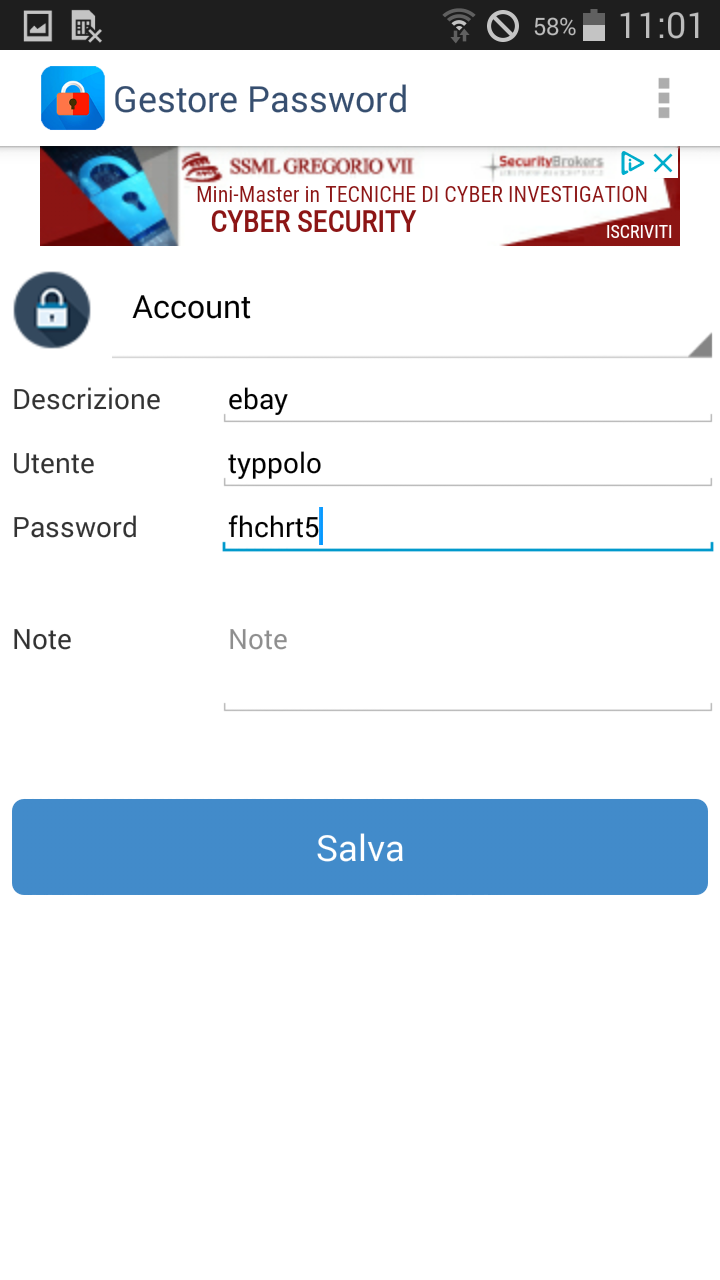Open the overflow menu
Viewport: 720px width, 1280px height.
(x=663, y=98)
